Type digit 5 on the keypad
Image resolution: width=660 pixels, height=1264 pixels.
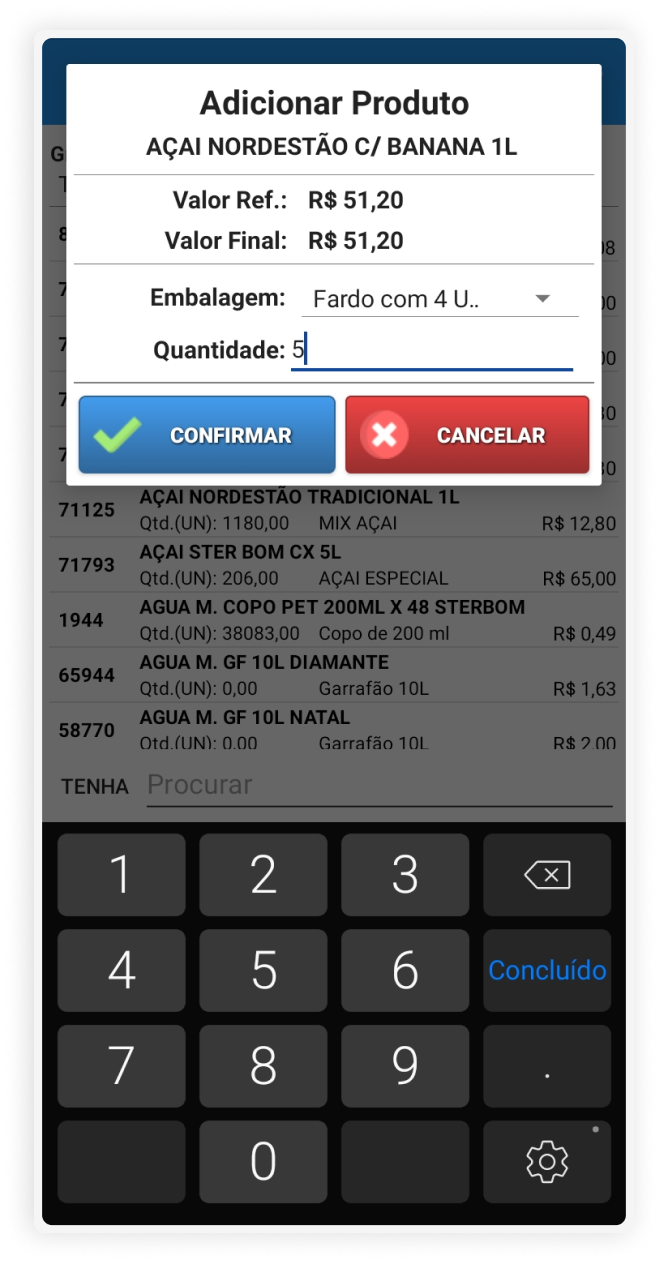pos(263,970)
